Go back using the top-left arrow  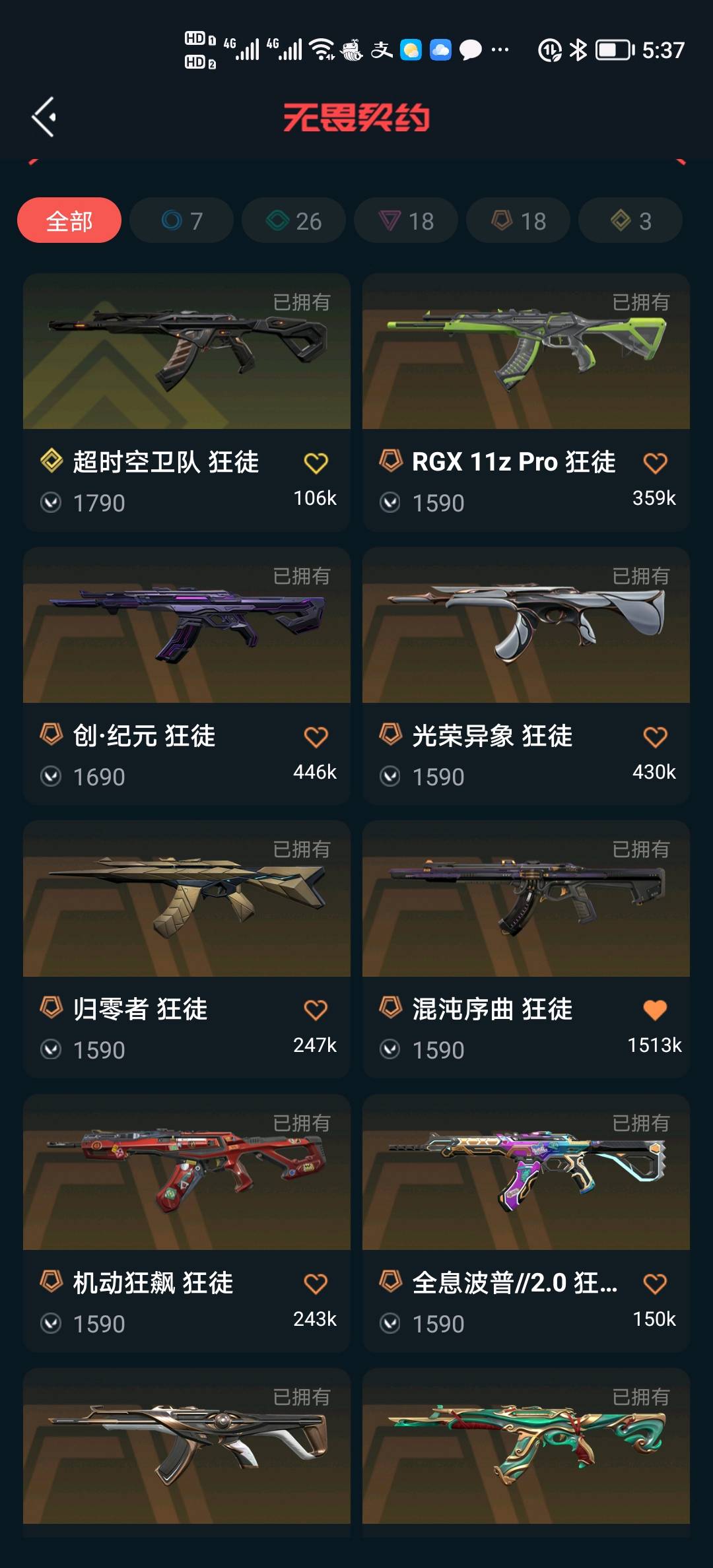[x=44, y=117]
